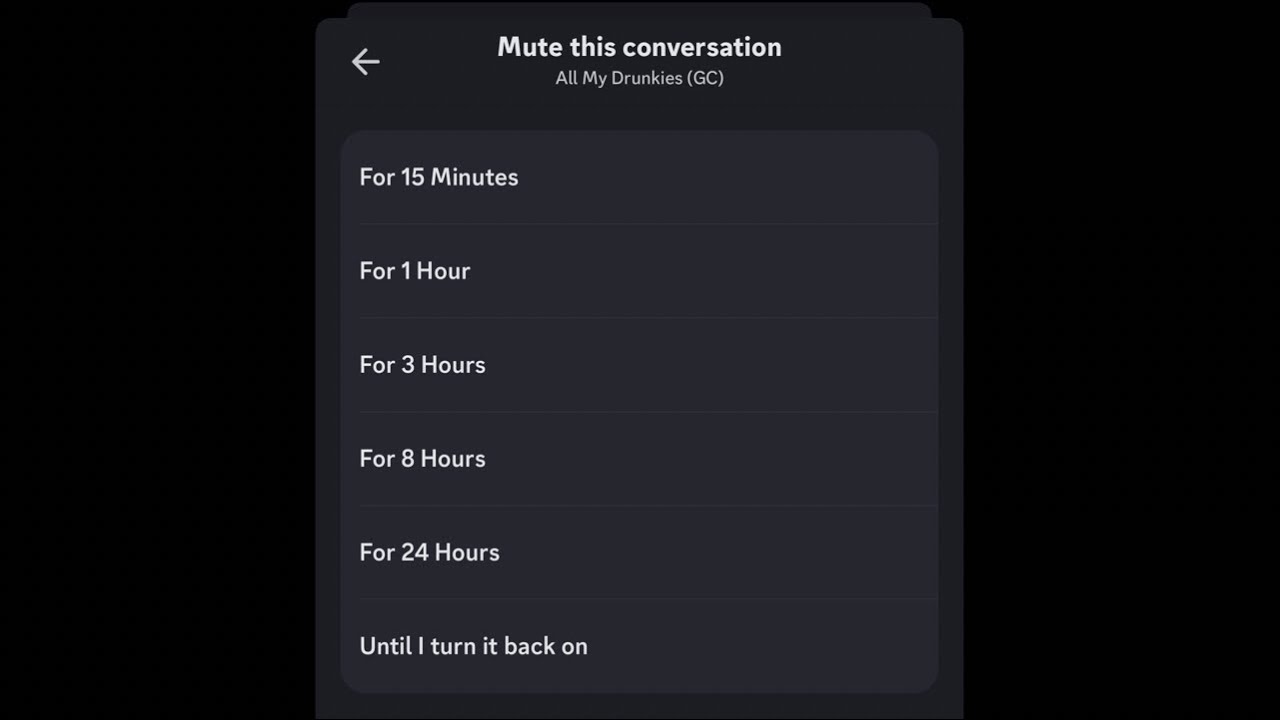Screen dimensions: 1280x720
Task: Go back using the arrow icon
Action: [365, 62]
